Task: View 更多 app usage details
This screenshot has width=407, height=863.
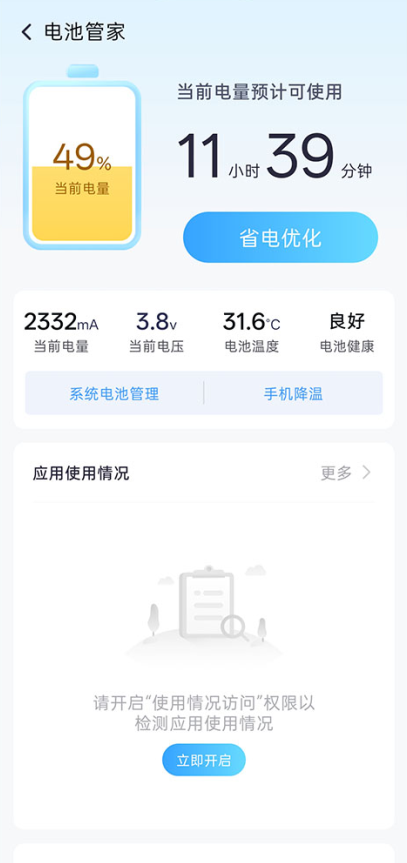Action: (346, 473)
